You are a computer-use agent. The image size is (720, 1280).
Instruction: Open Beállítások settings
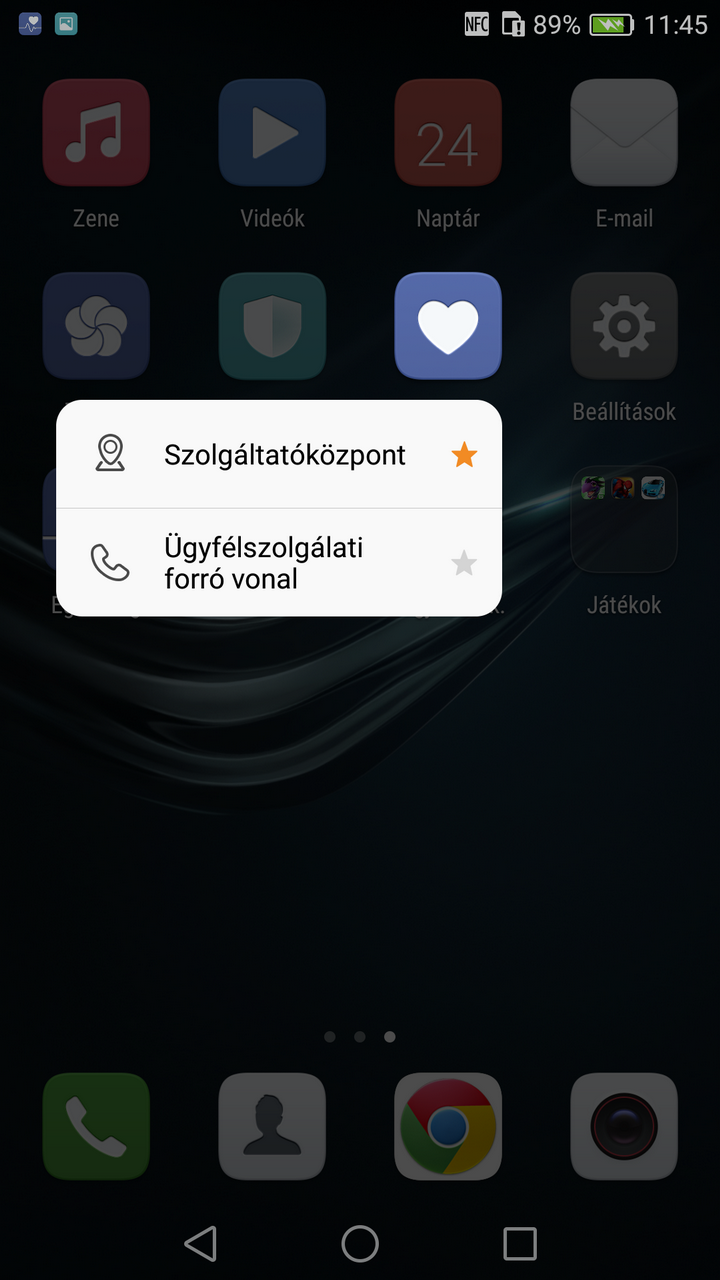coord(624,326)
